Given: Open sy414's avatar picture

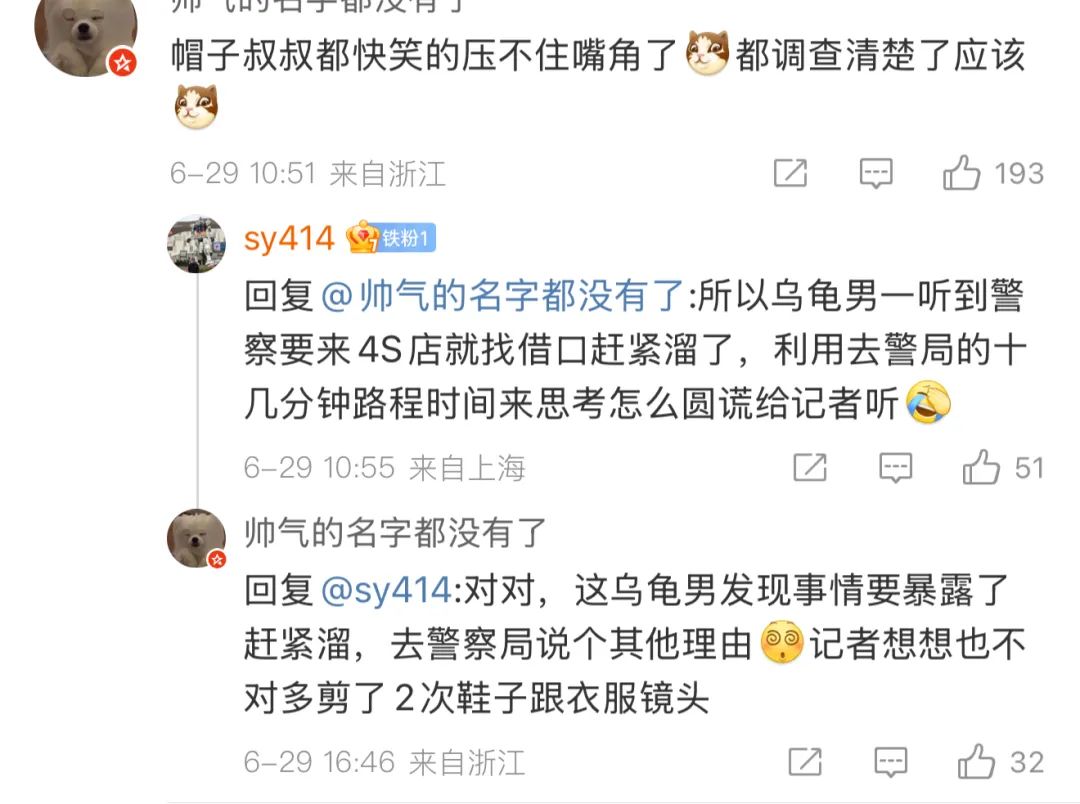Looking at the screenshot, I should coord(196,243).
